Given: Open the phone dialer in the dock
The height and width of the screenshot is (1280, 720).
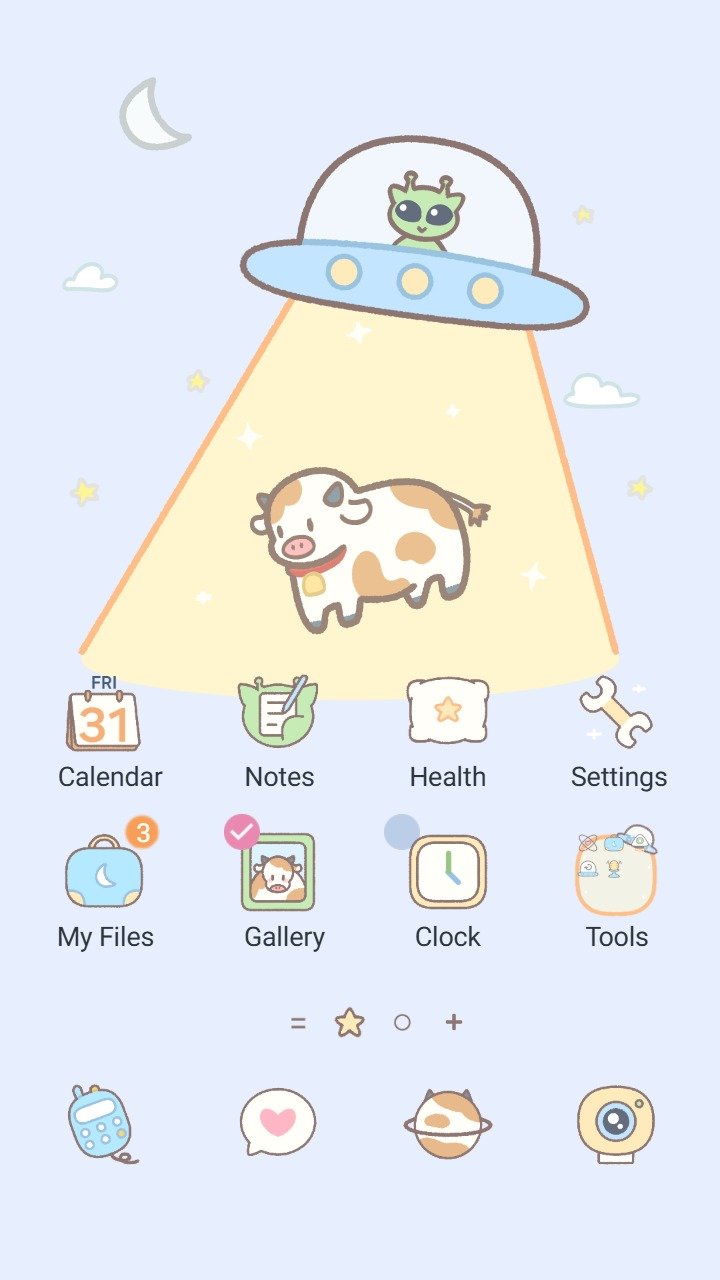Looking at the screenshot, I should (101, 1124).
